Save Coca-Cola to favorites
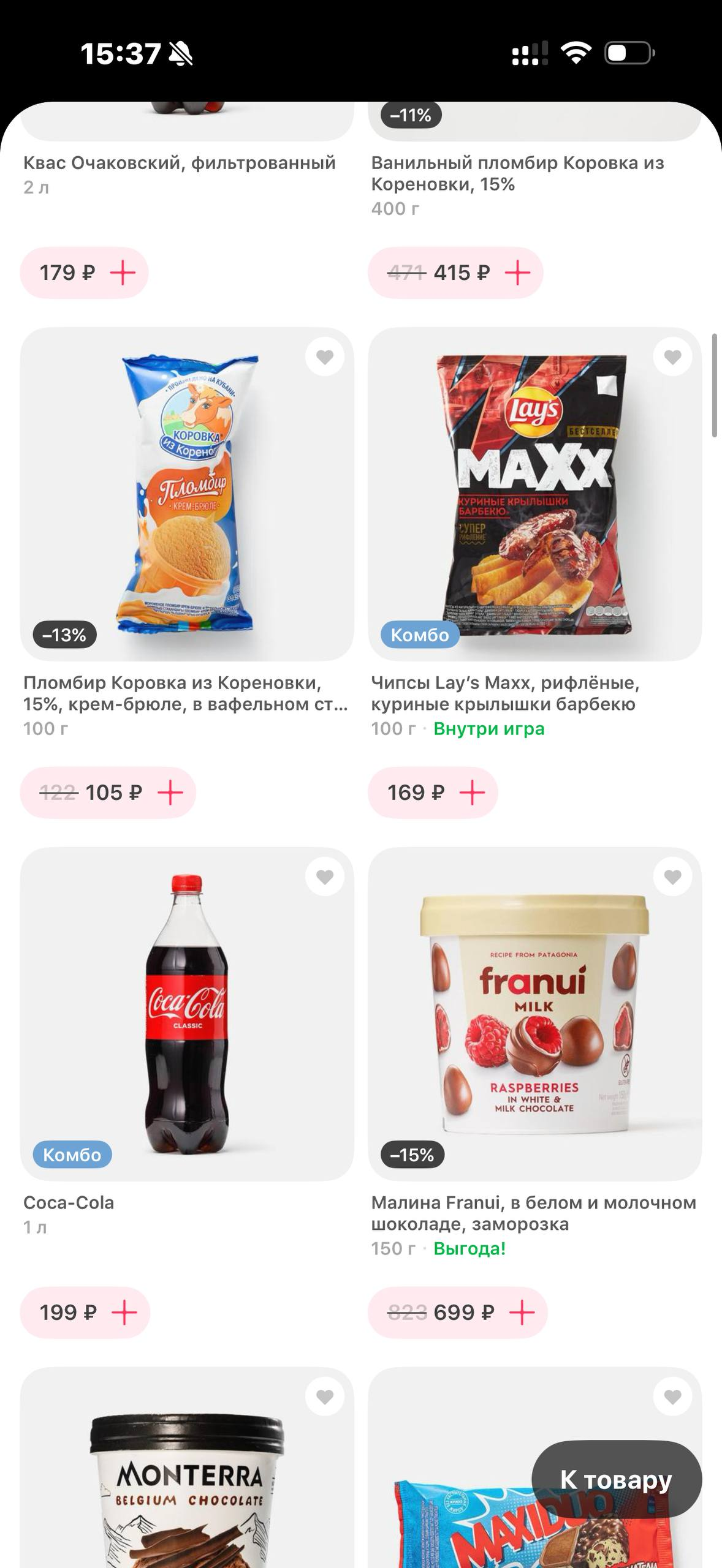The width and height of the screenshot is (722, 1568). [325, 877]
